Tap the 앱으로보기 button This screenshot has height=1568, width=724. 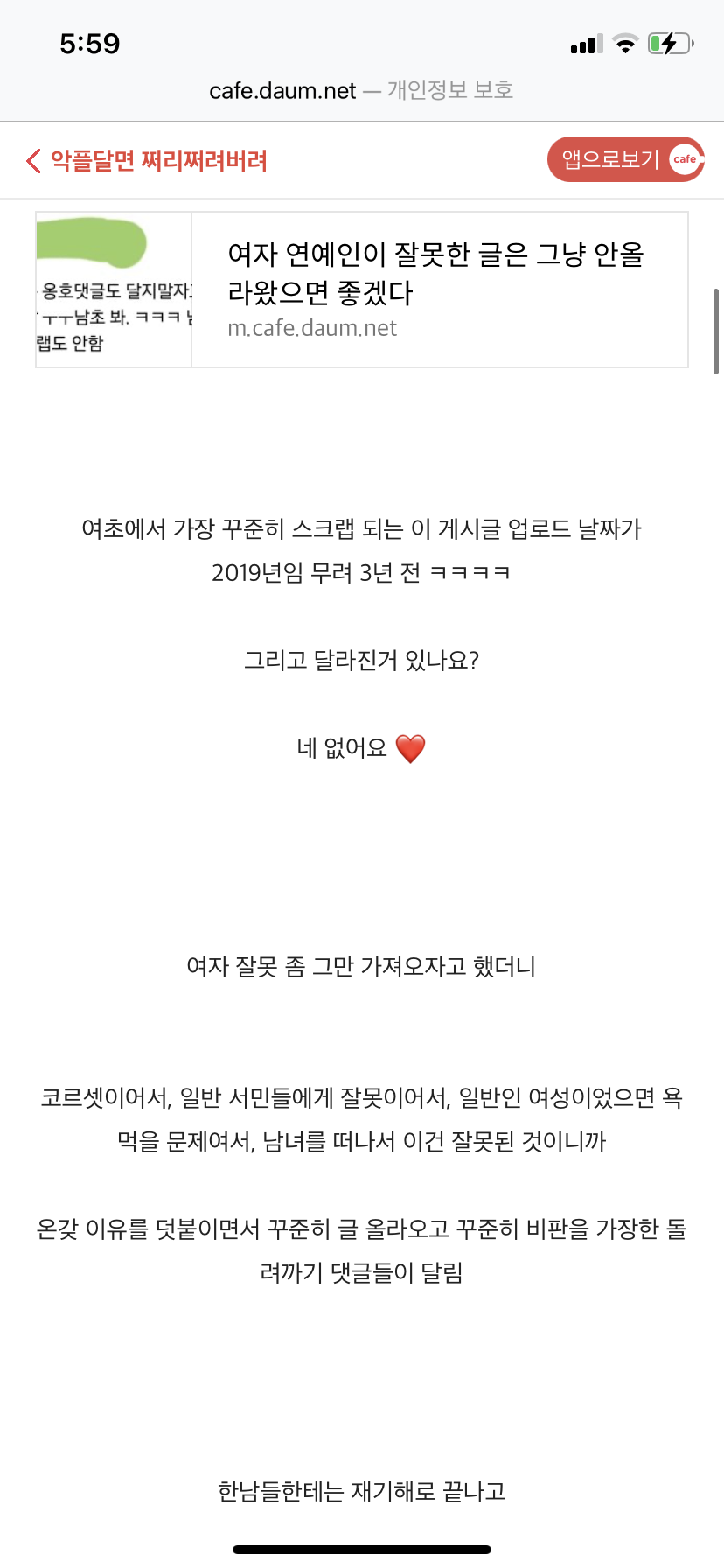(625, 159)
